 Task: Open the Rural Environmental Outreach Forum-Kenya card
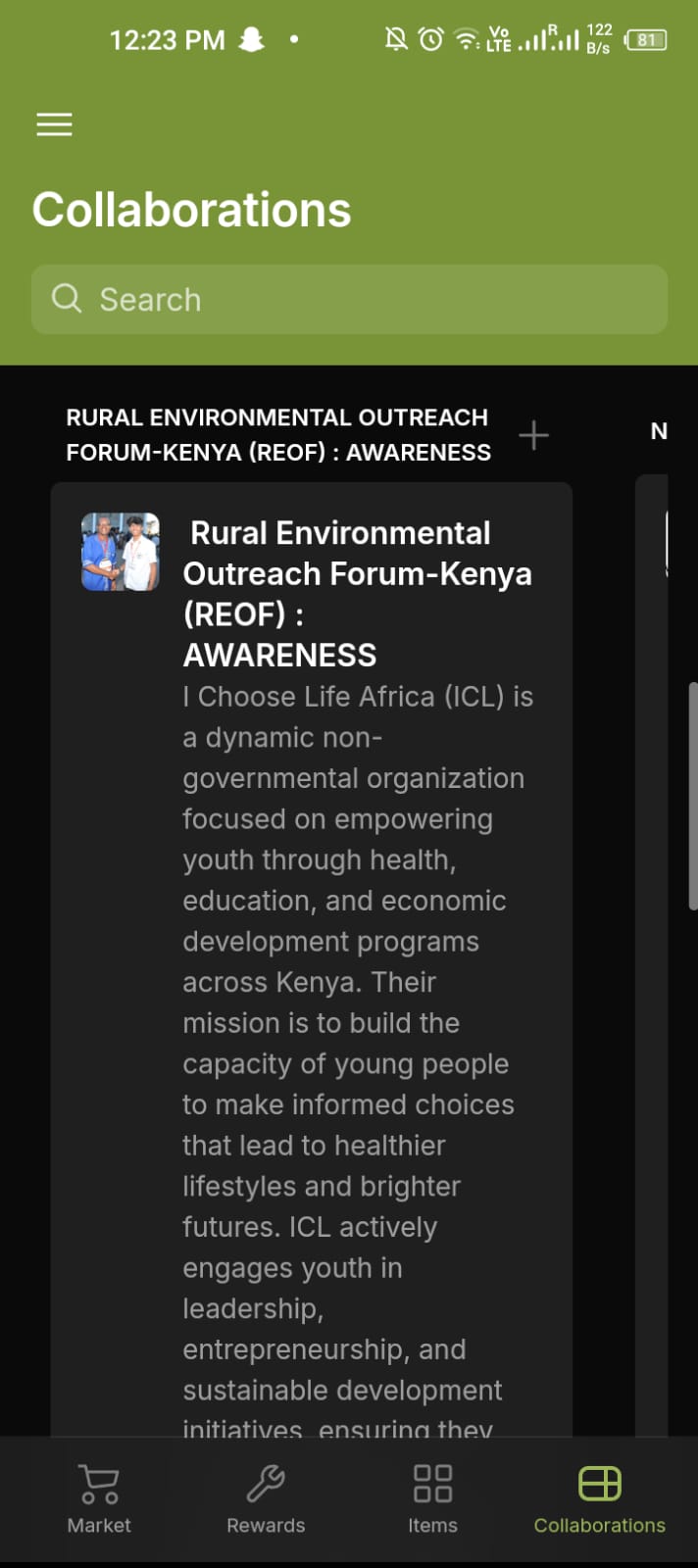pos(357,594)
